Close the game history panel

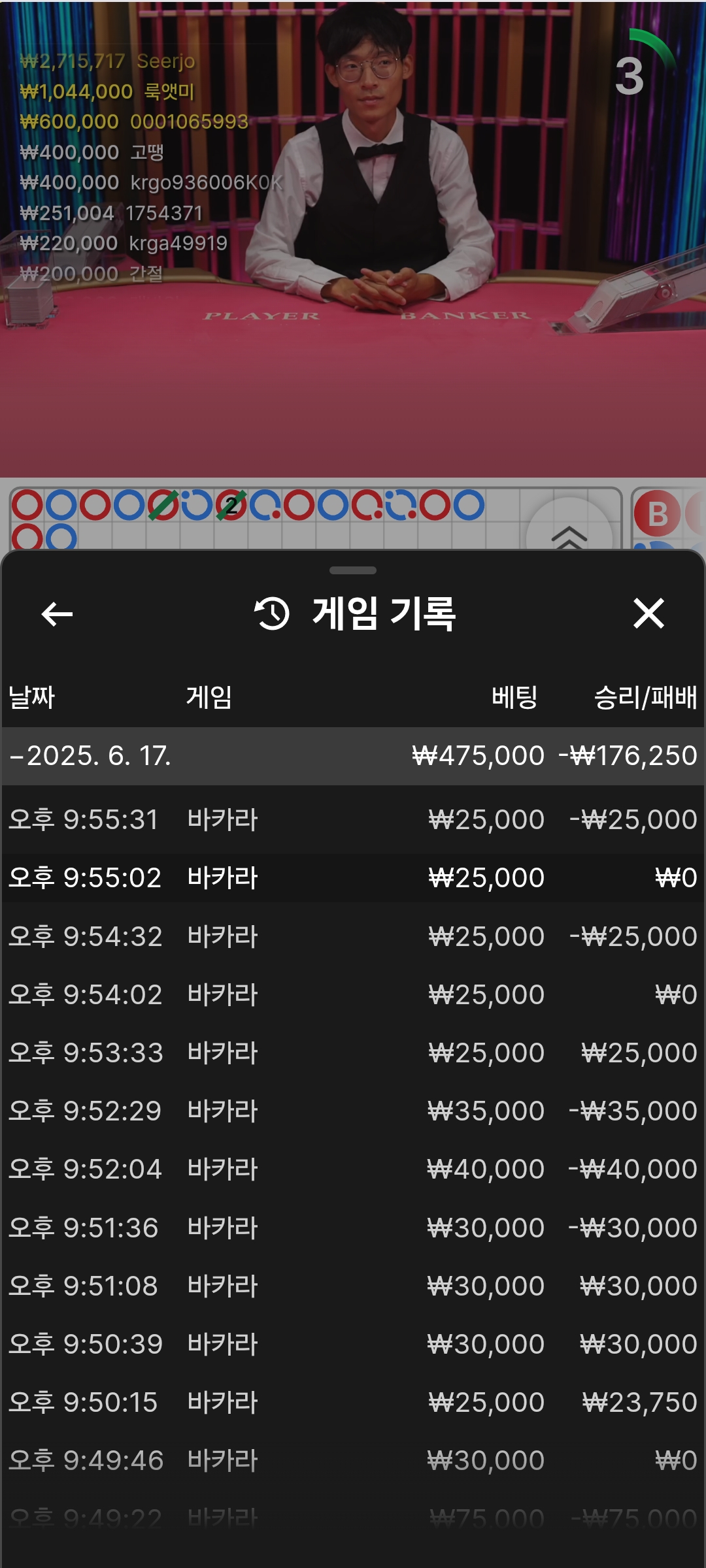point(648,614)
